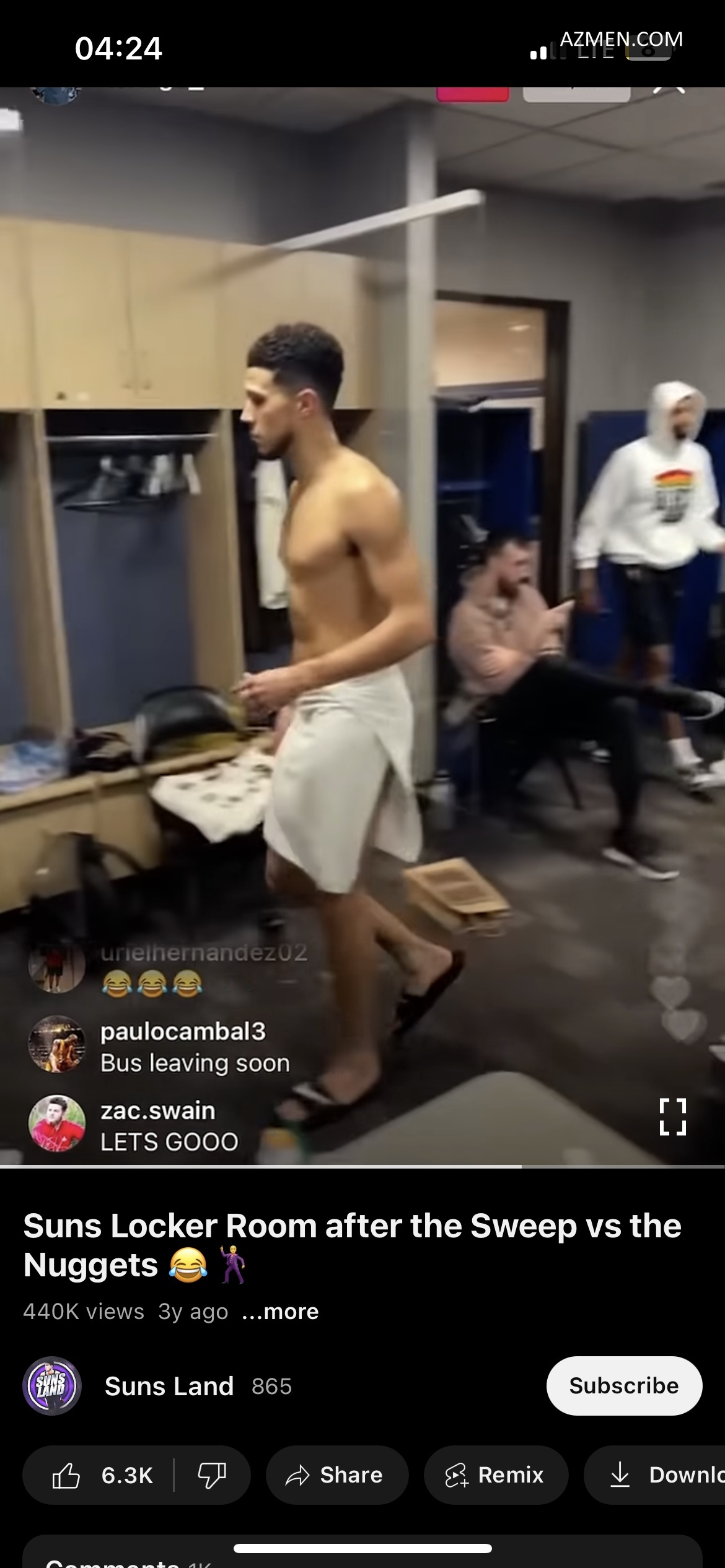Viewport: 725px width, 1568px height.
Task: Like this video
Action: click(102, 1475)
